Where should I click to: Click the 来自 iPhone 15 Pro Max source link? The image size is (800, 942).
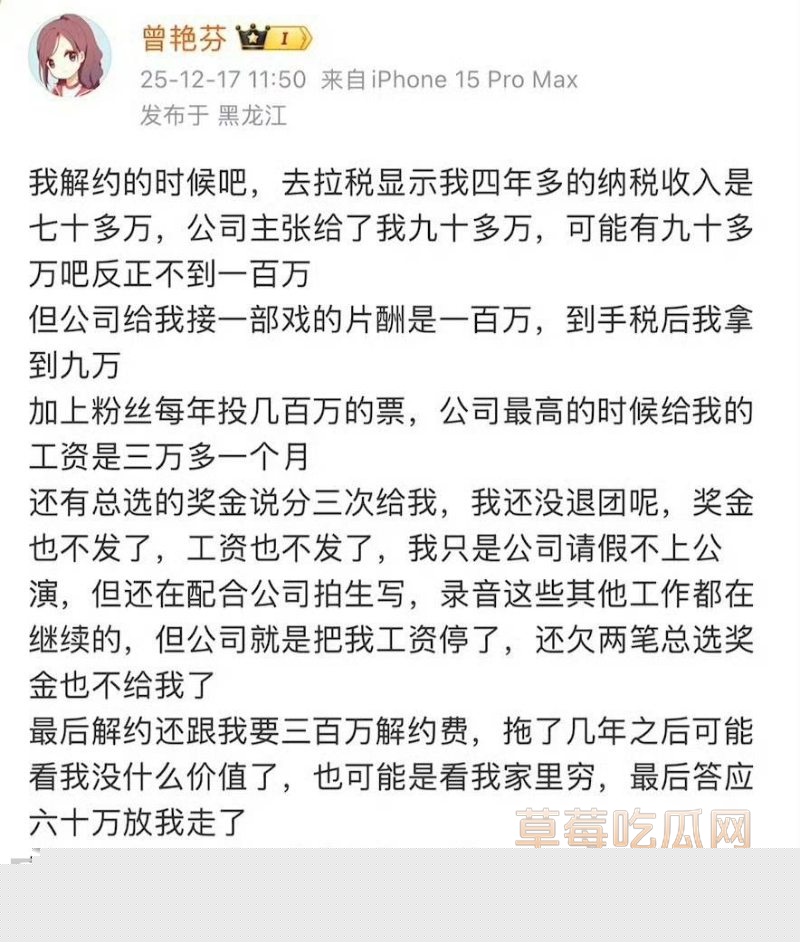pyautogui.click(x=447, y=81)
